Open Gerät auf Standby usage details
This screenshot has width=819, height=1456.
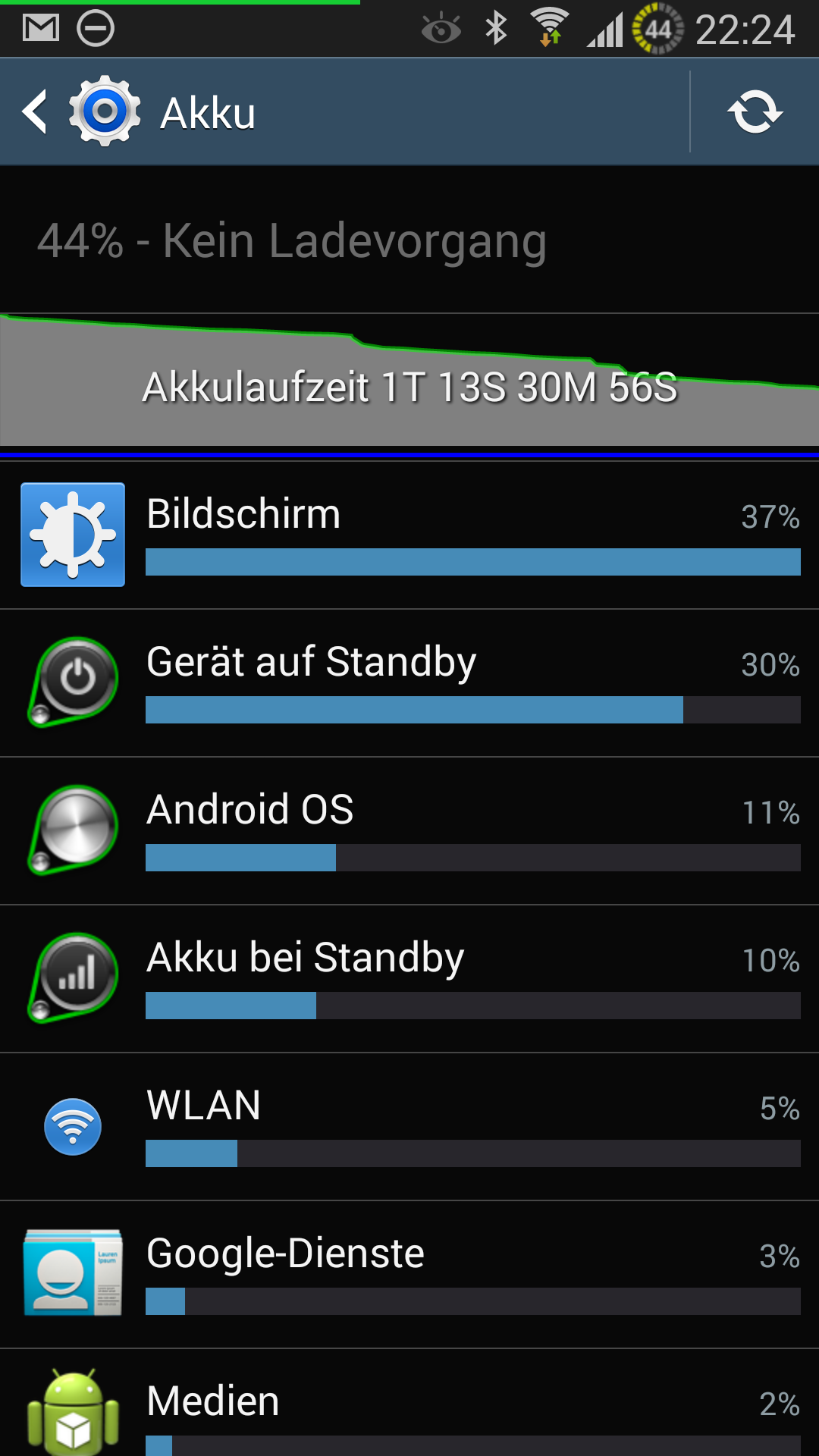click(409, 682)
